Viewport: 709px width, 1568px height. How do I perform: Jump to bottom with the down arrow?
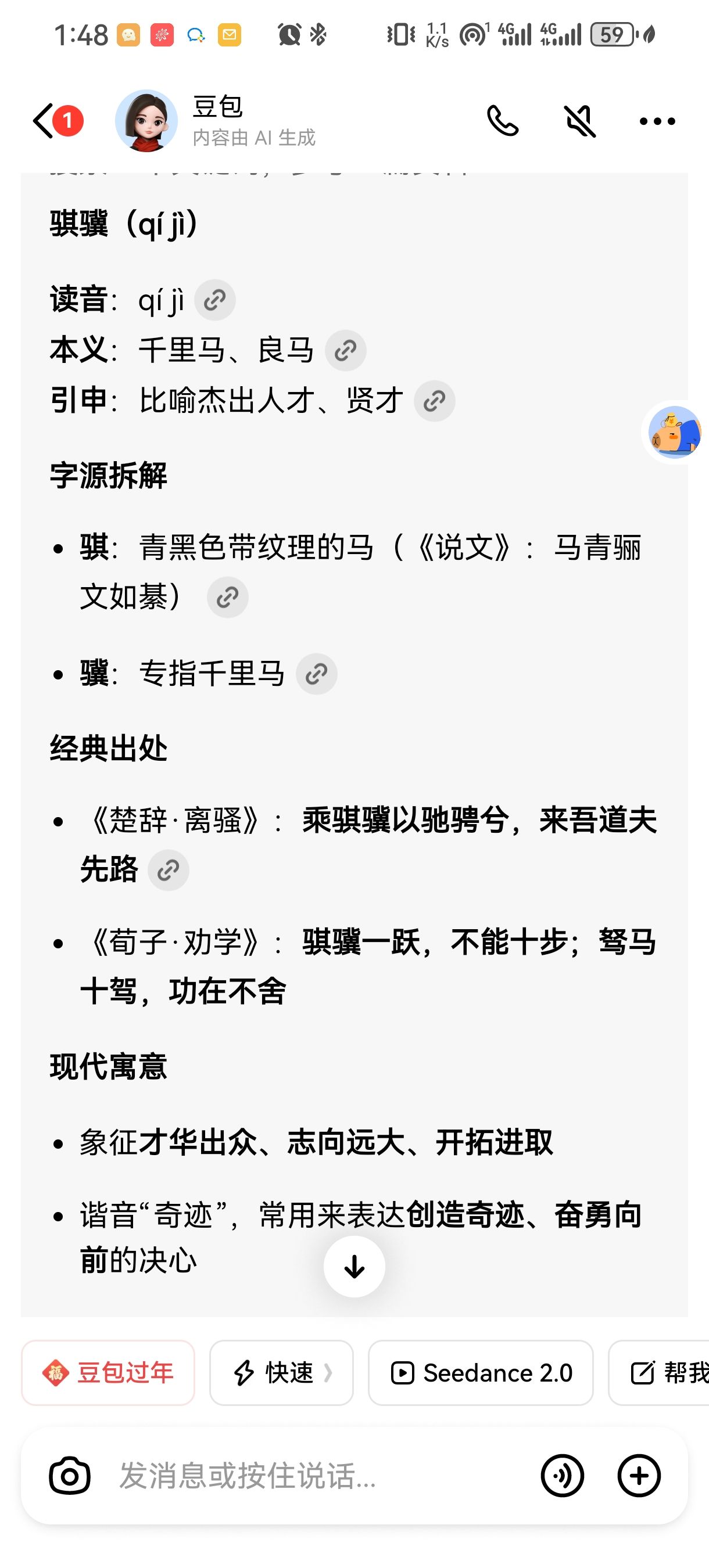tap(354, 1267)
